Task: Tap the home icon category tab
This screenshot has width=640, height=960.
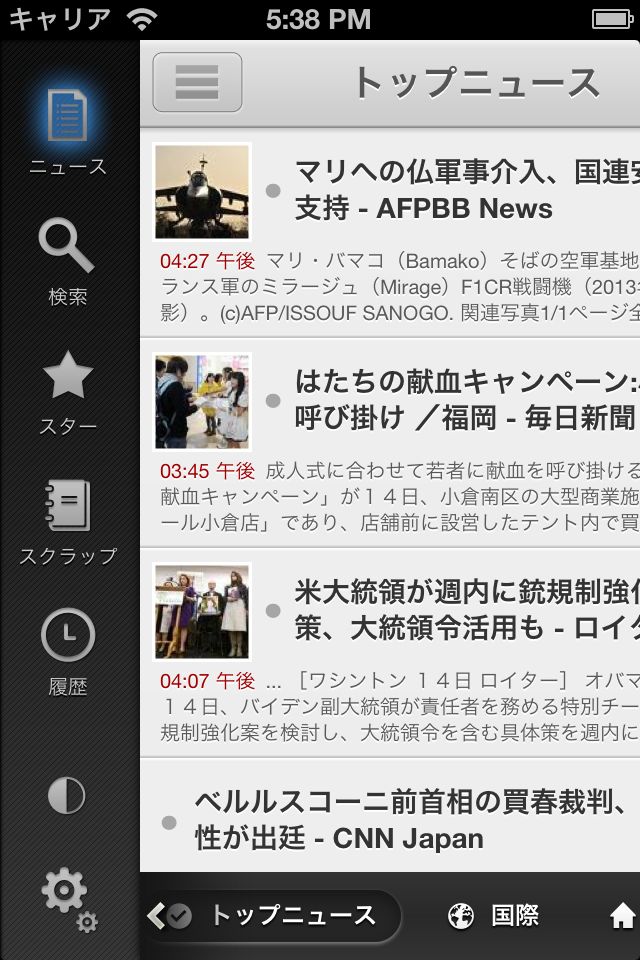Action: click(x=622, y=915)
